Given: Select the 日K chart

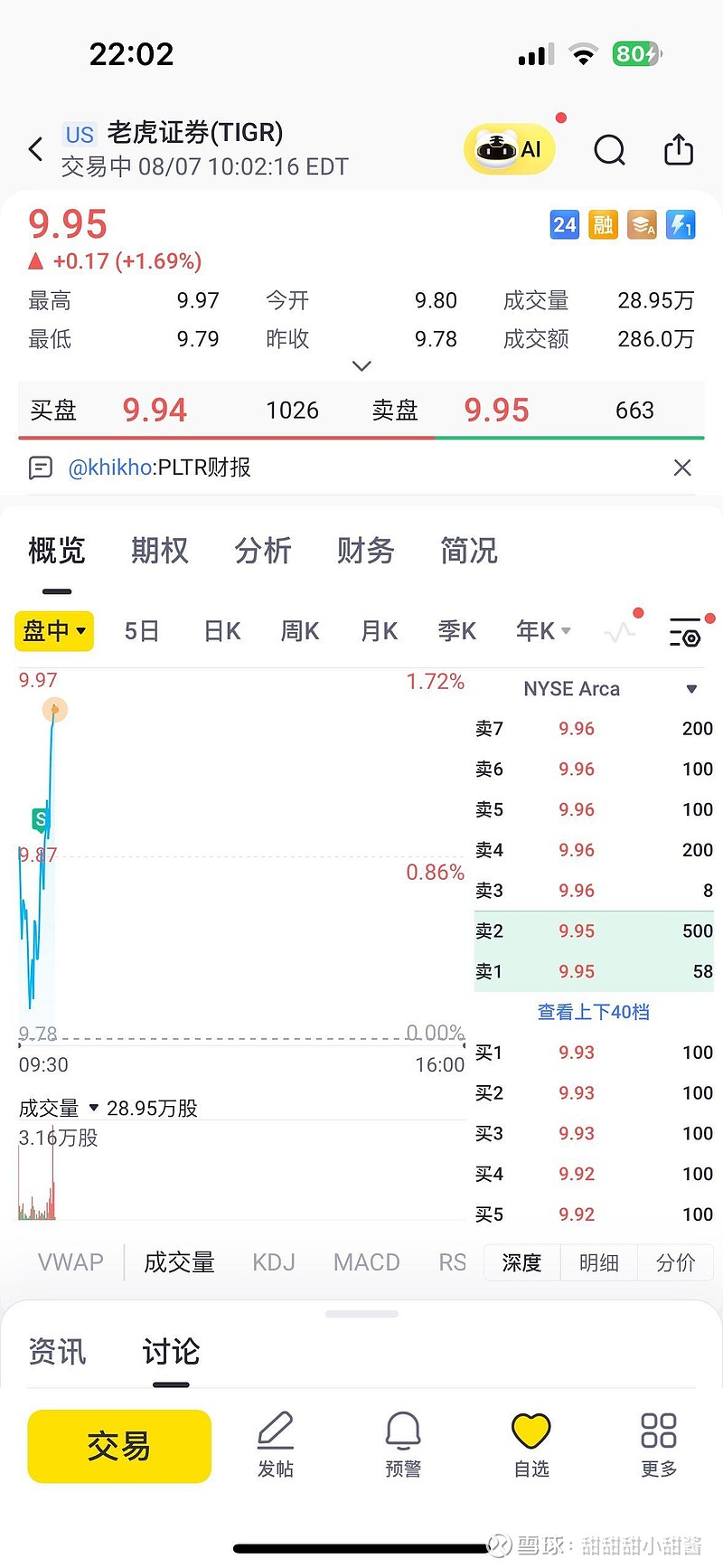Looking at the screenshot, I should (x=222, y=631).
